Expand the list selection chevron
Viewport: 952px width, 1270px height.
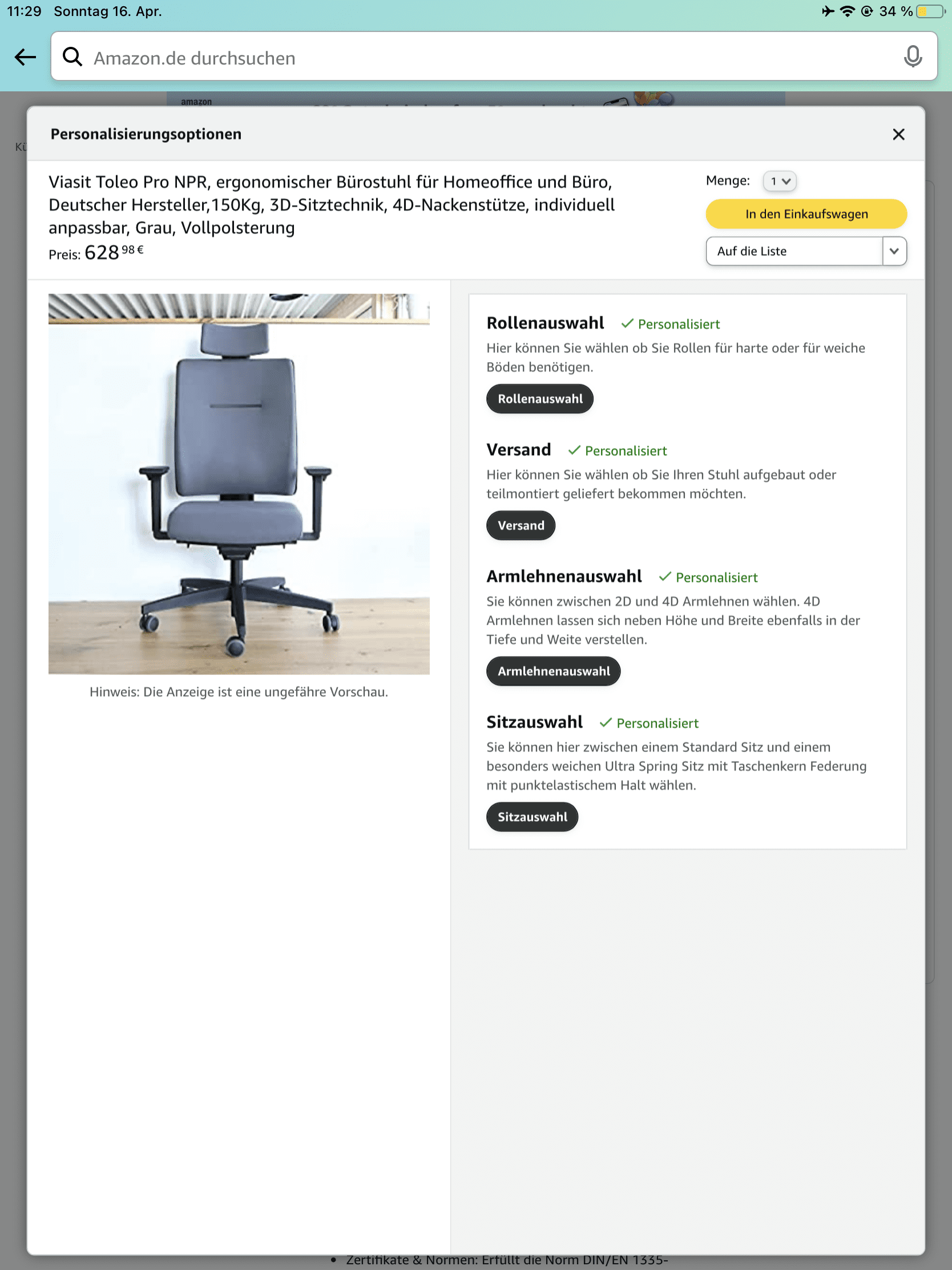pos(894,251)
